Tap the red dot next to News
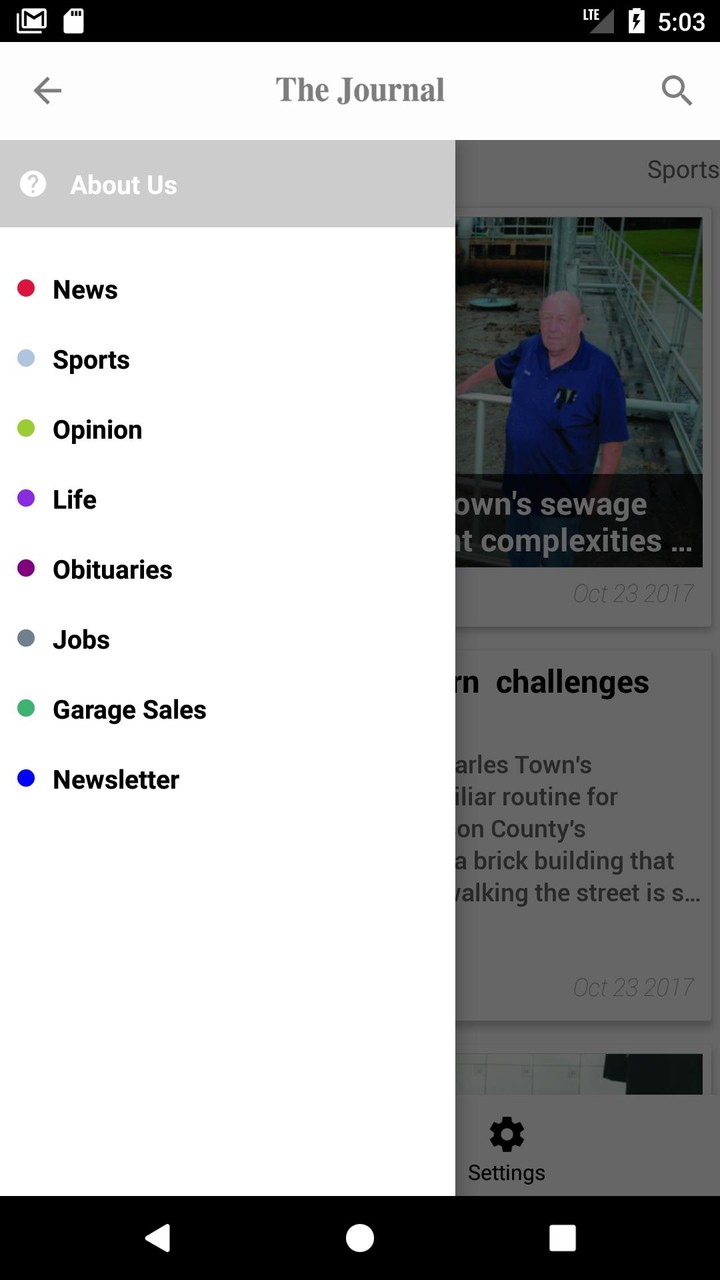Screen dimensions: 720x1280 pyautogui.click(x=26, y=288)
